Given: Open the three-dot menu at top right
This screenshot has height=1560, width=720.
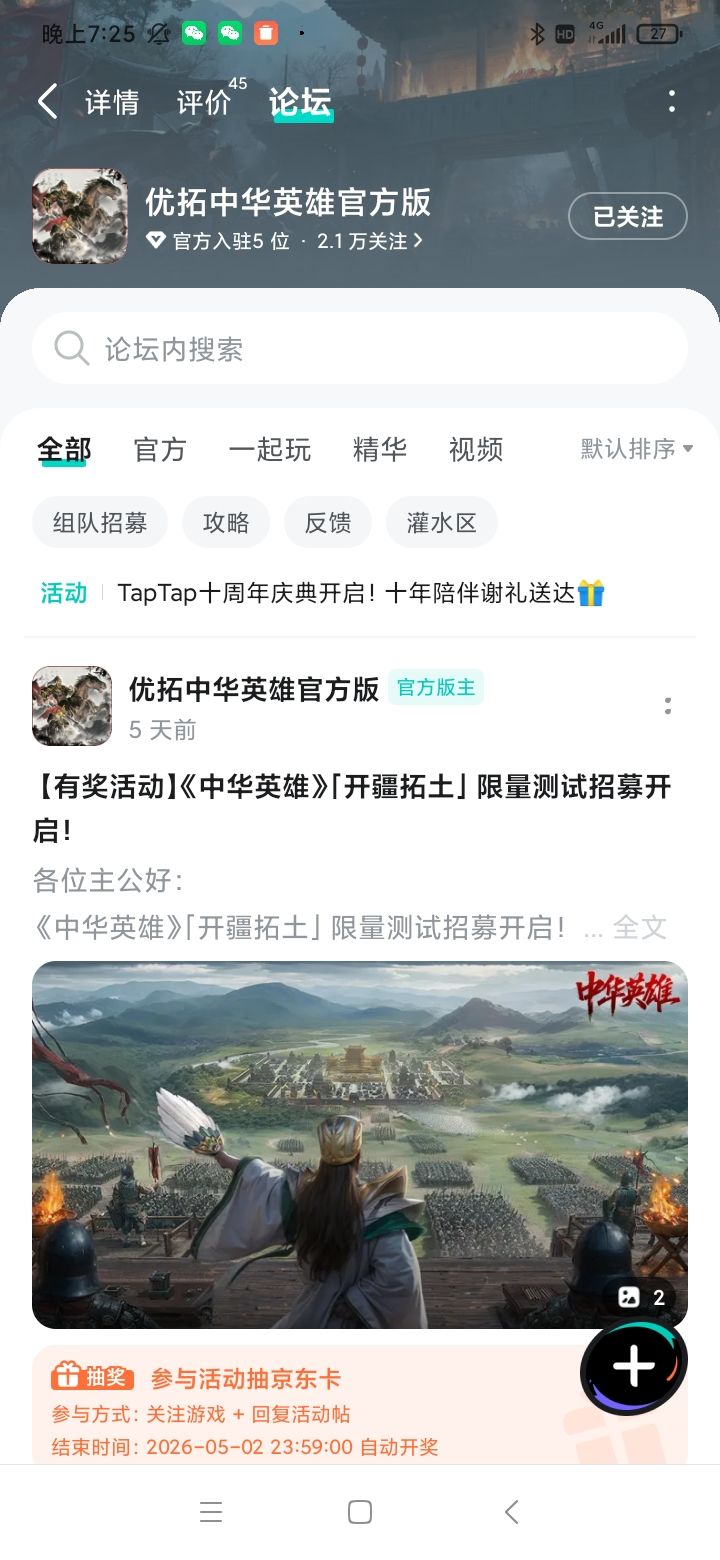Looking at the screenshot, I should pyautogui.click(x=671, y=101).
